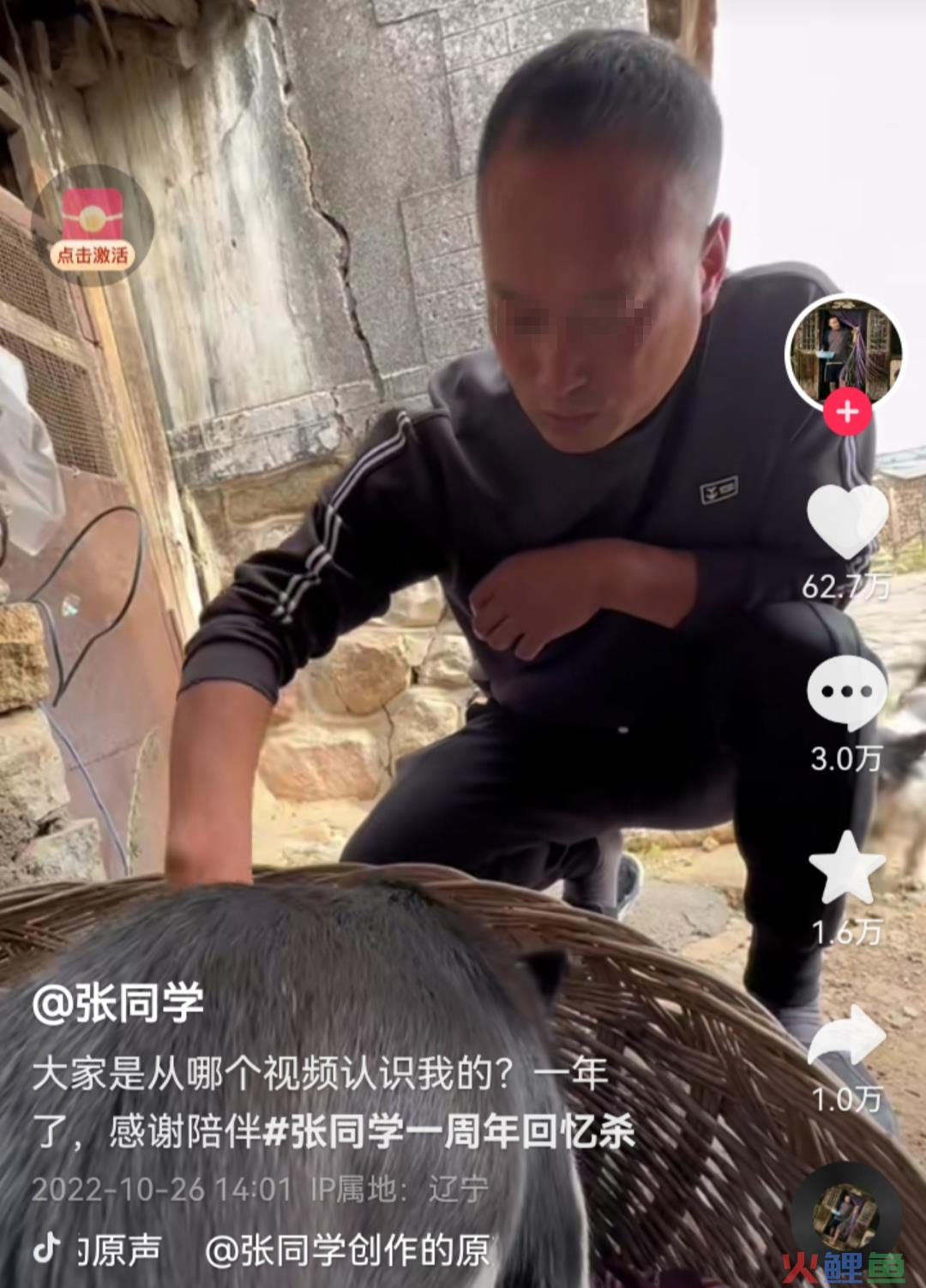The image size is (926, 1288).
Task: Add video to favorites with the star
Action: (846, 869)
